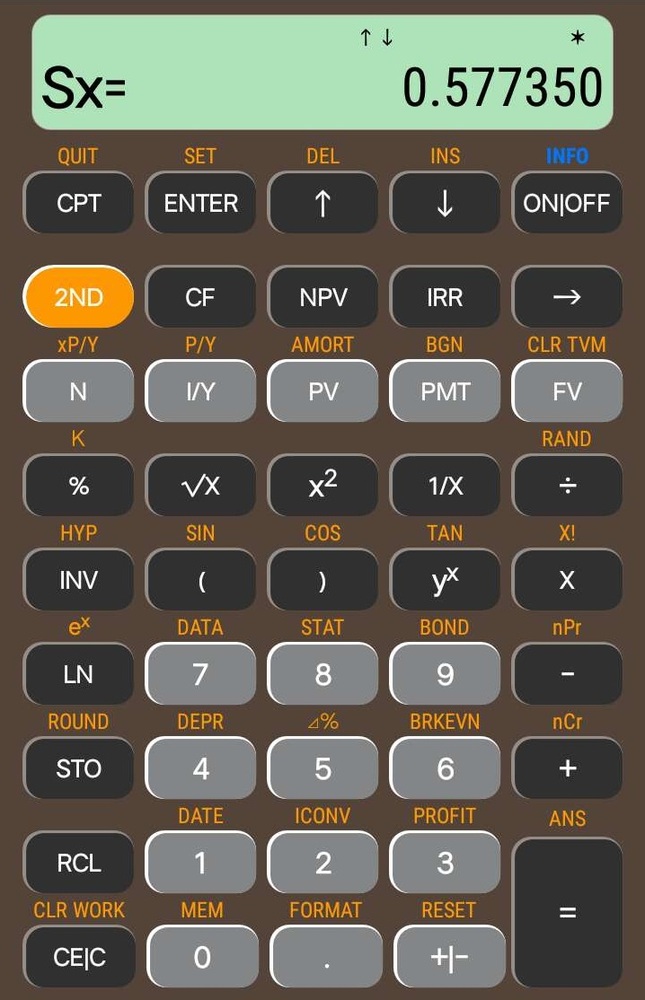This screenshot has height=1000, width=645.
Task: Activate the orange 2ND function key
Action: pos(78,297)
